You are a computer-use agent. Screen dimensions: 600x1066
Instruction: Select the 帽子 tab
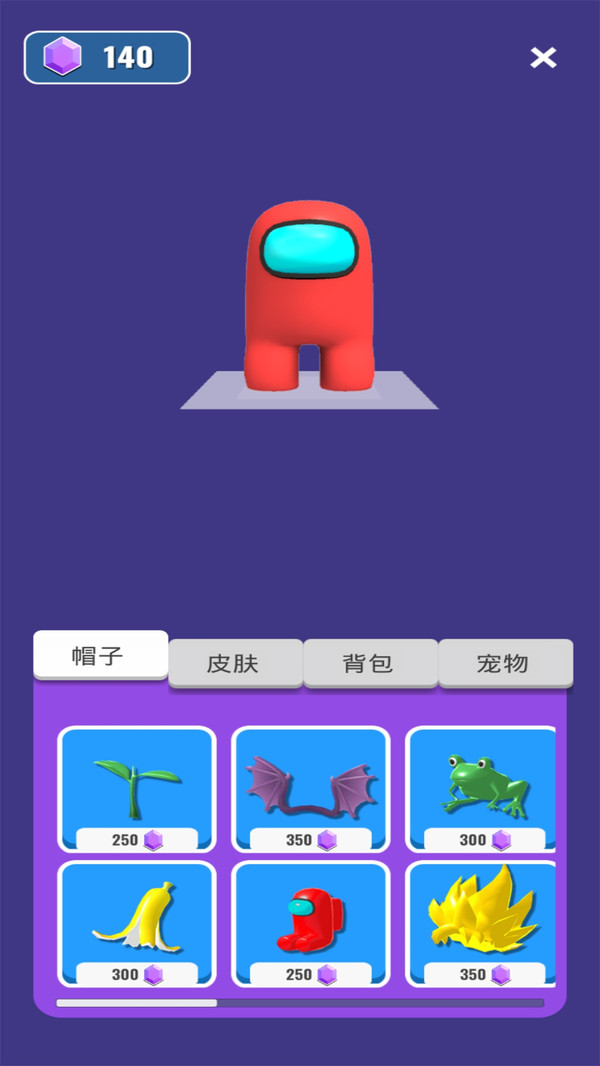[x=100, y=656]
